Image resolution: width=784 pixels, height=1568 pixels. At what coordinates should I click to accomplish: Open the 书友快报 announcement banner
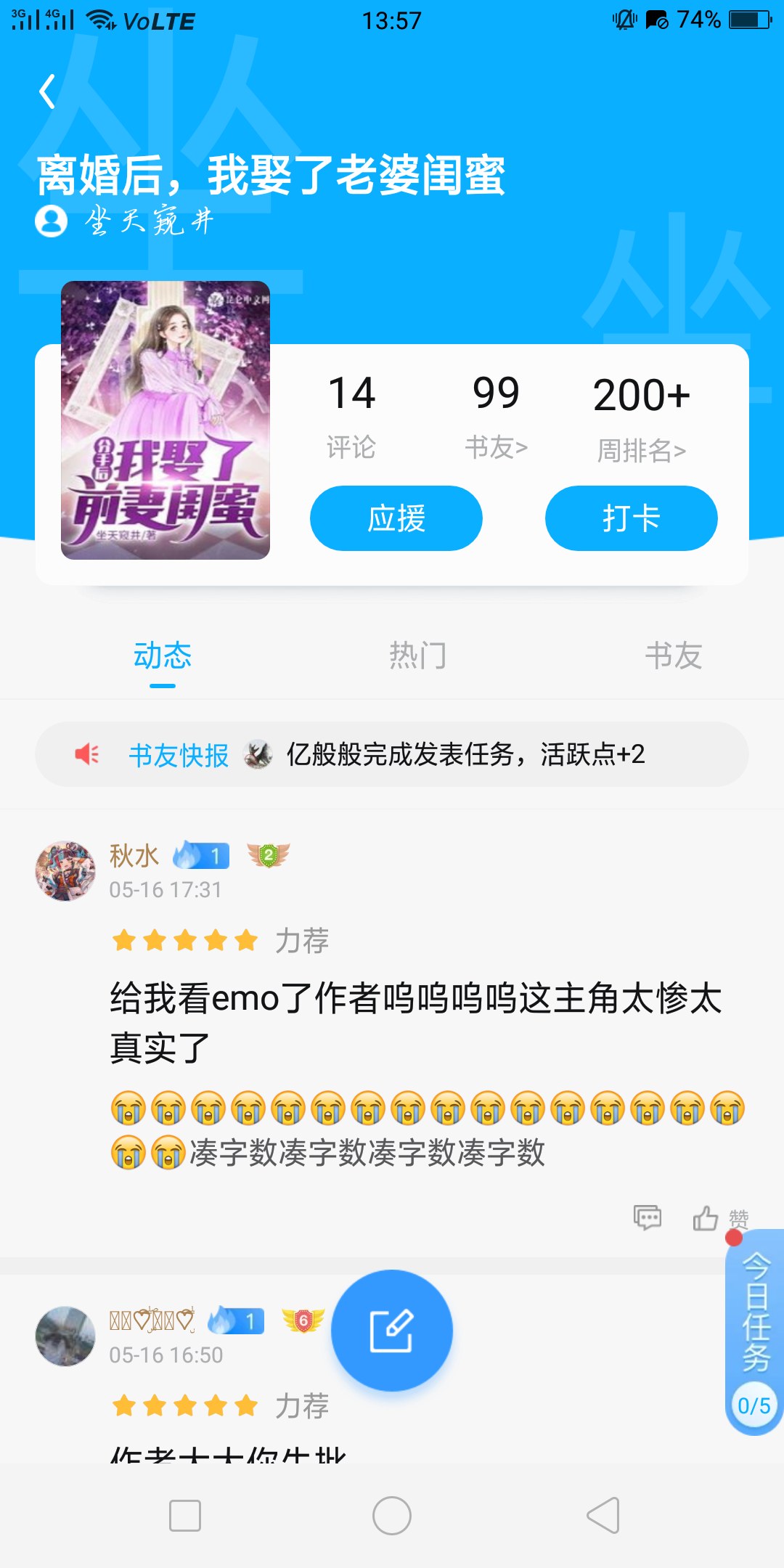tap(392, 754)
